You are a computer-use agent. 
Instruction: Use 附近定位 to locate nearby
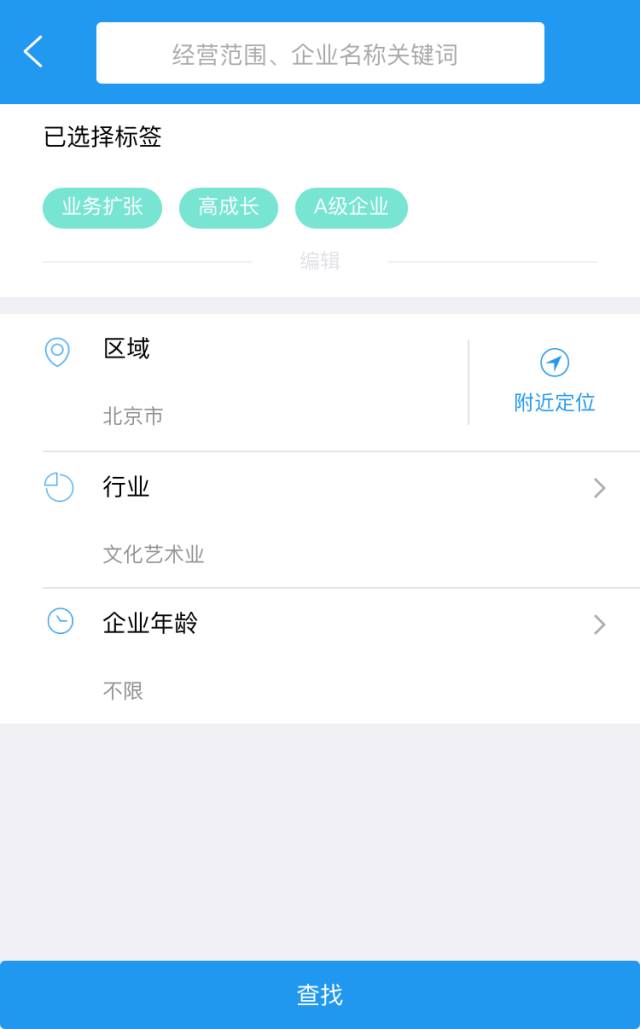coord(555,381)
